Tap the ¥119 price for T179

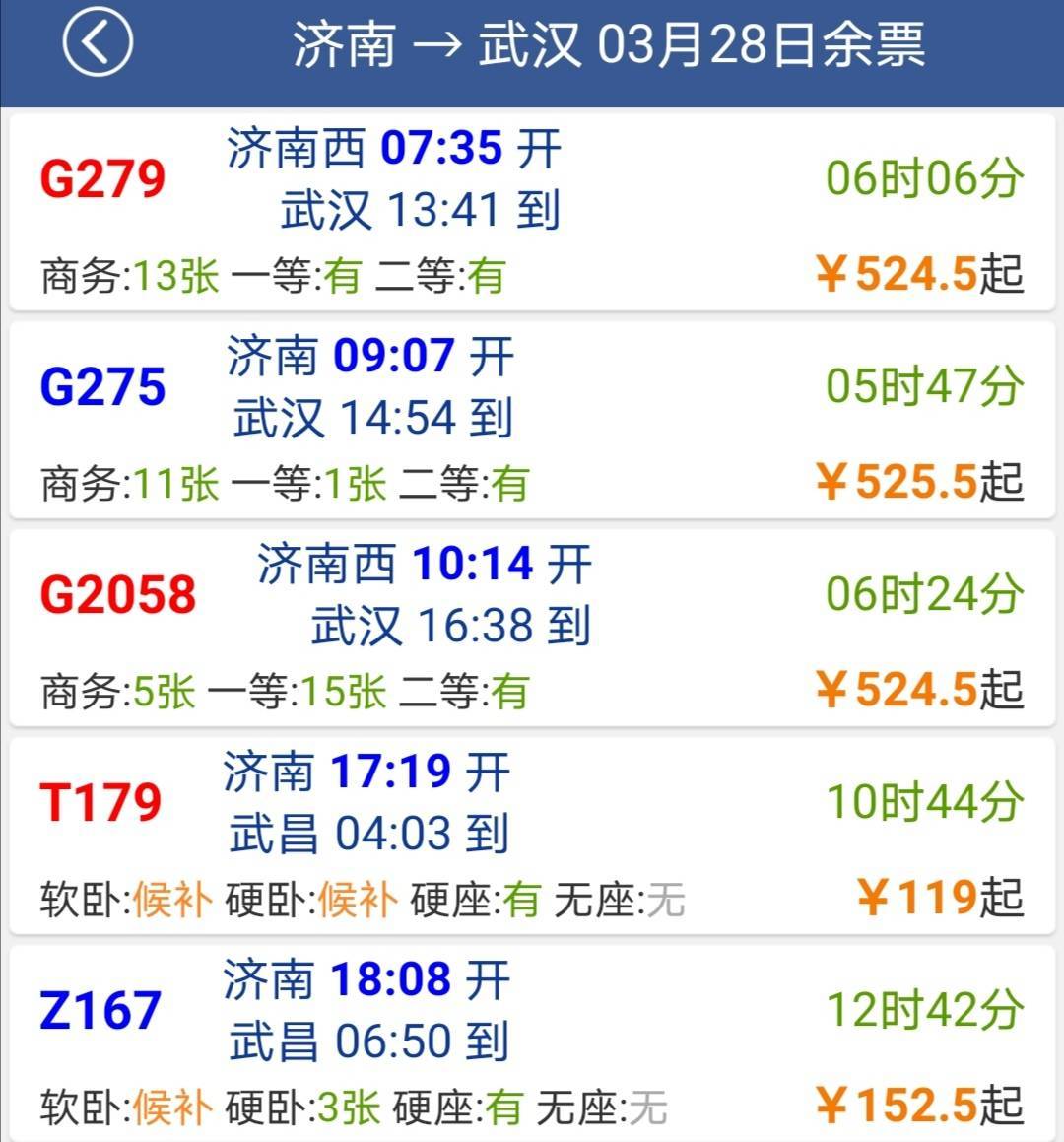tap(921, 898)
